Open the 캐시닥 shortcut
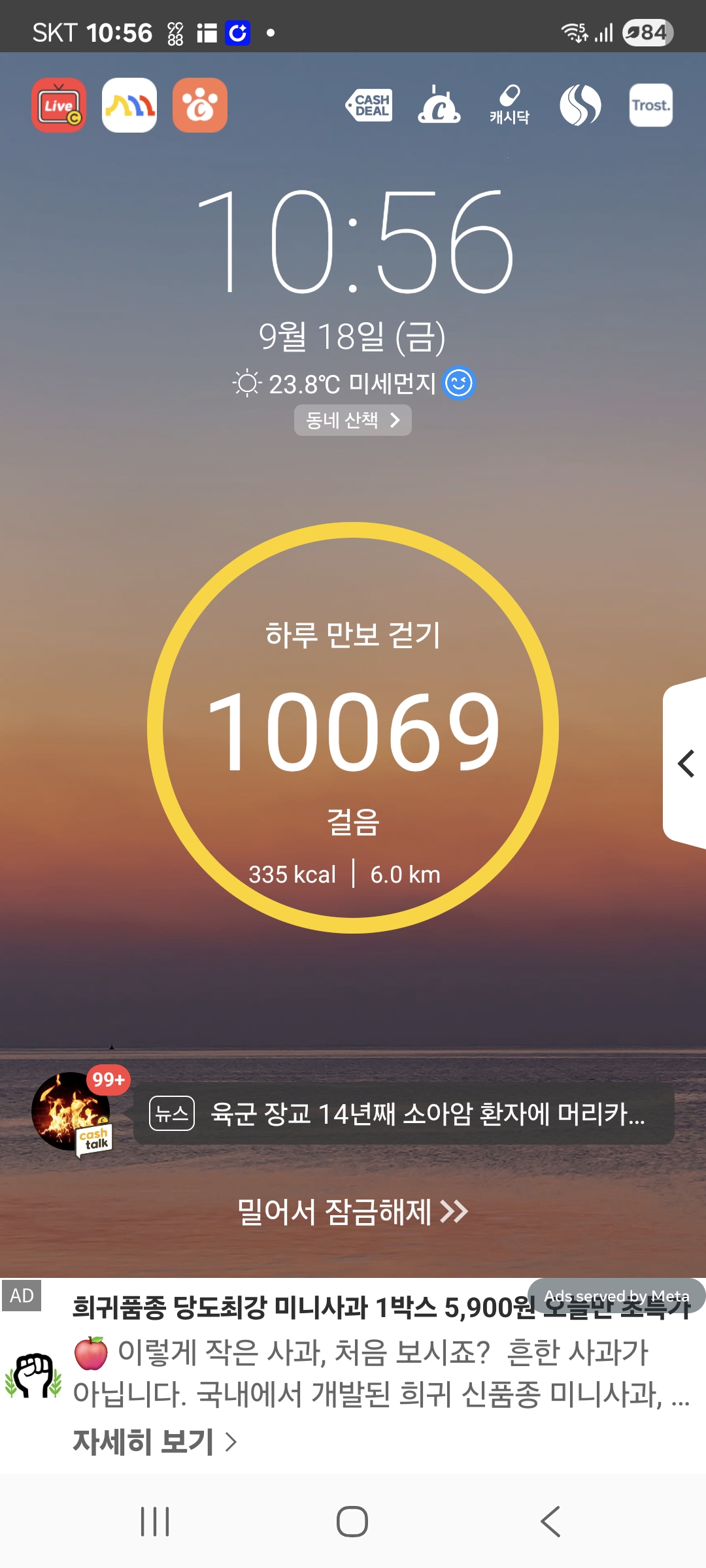The height and width of the screenshot is (1568, 706). point(510,105)
